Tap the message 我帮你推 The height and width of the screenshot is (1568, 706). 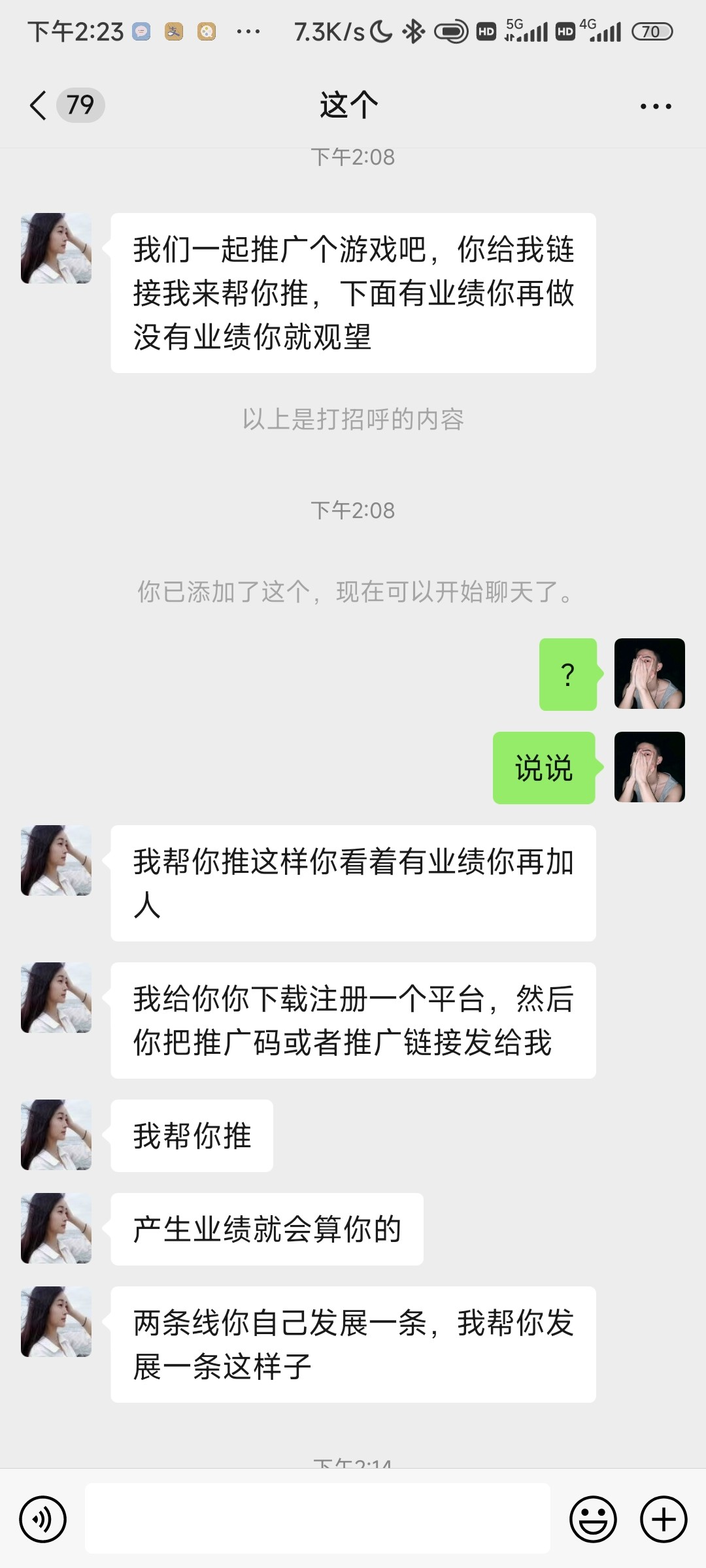click(191, 1135)
